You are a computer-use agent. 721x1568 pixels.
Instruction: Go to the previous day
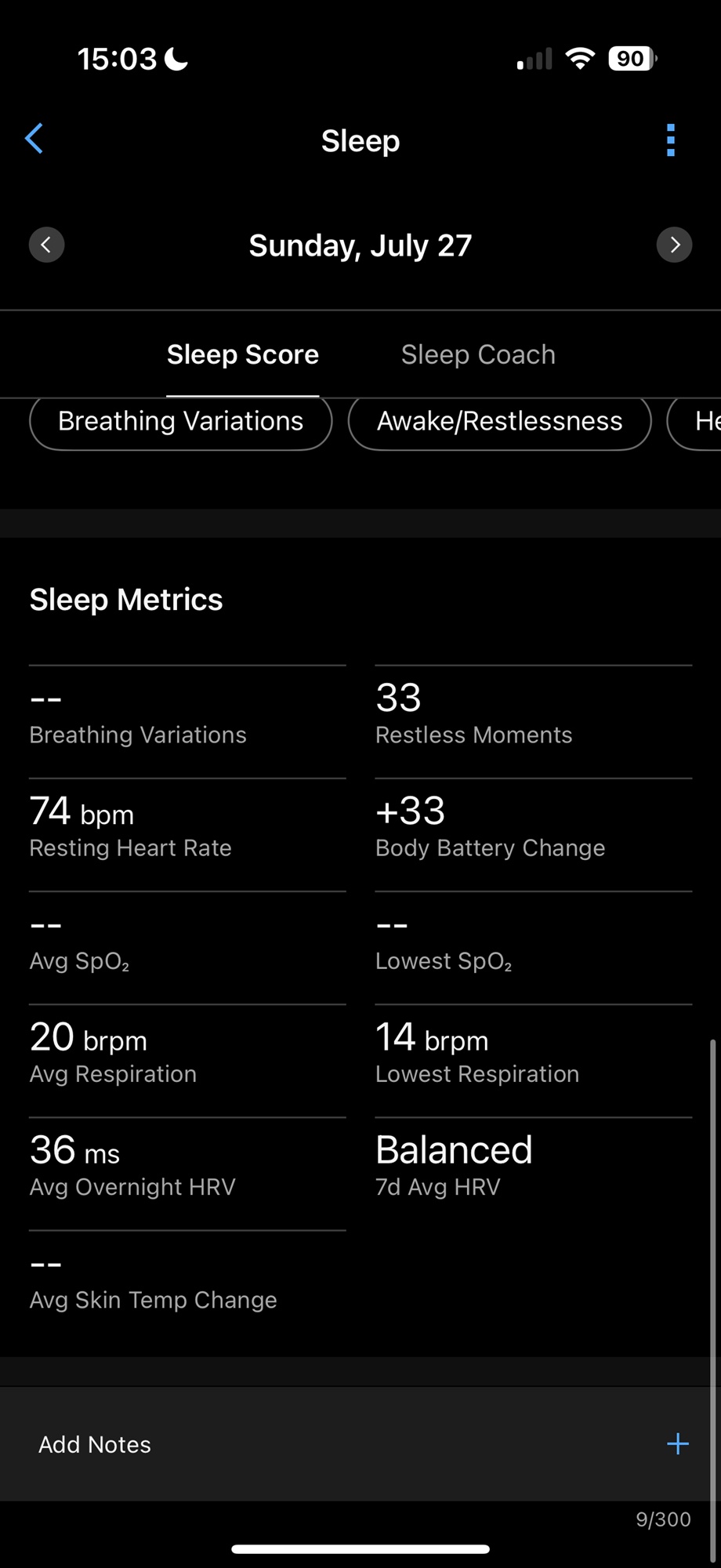coord(47,245)
